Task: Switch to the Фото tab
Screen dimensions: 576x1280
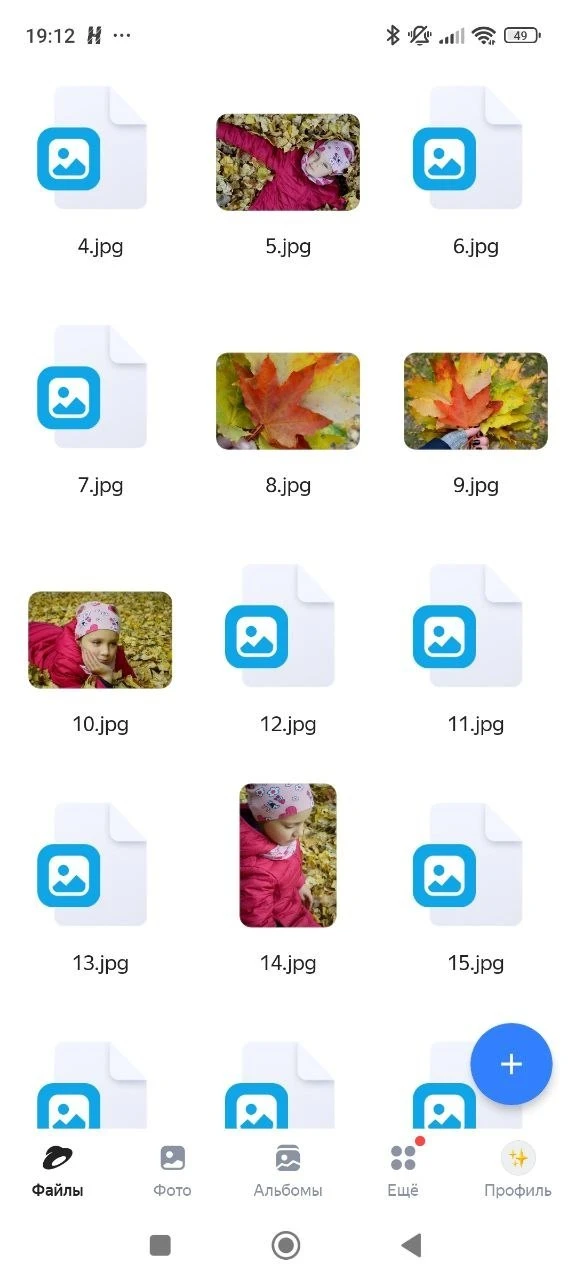Action: (172, 1172)
